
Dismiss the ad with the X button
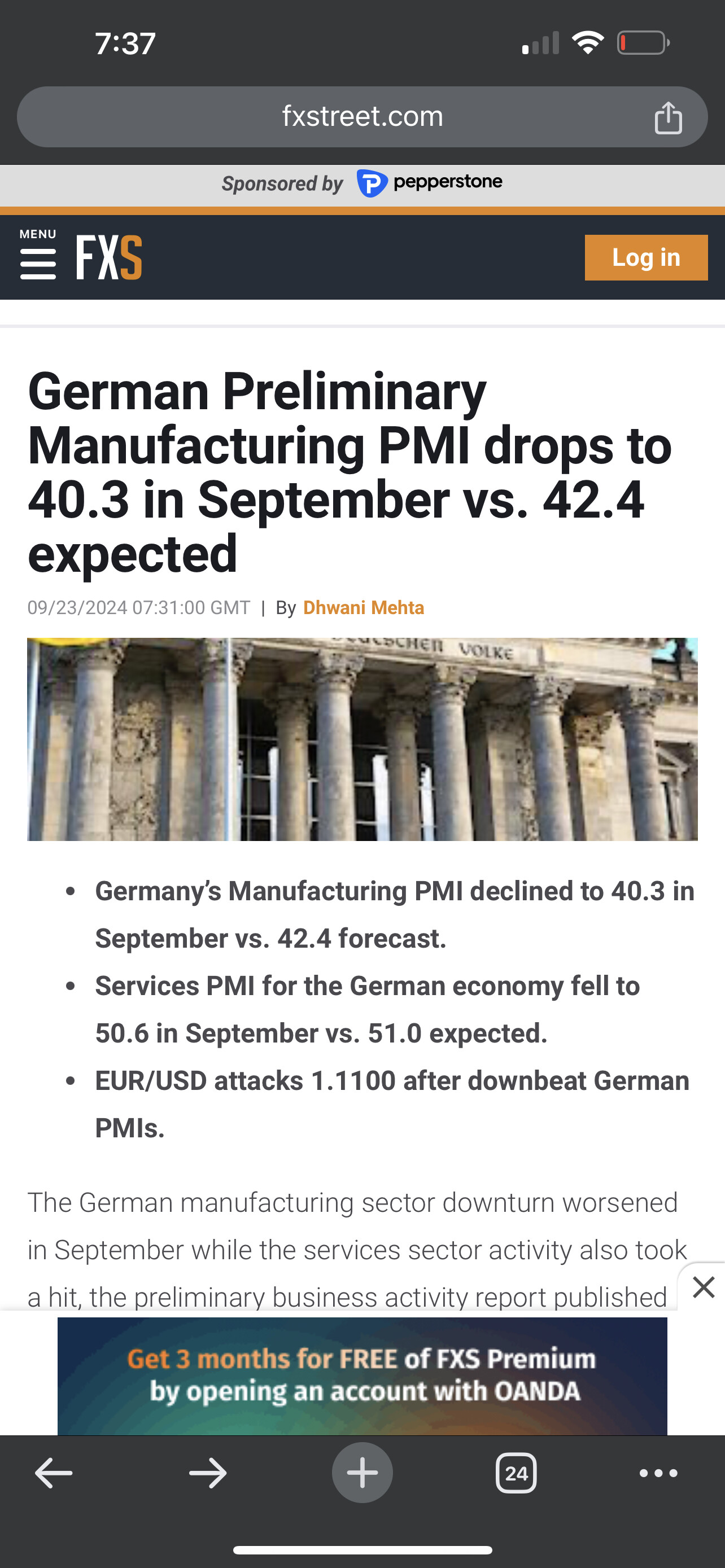click(x=703, y=1287)
